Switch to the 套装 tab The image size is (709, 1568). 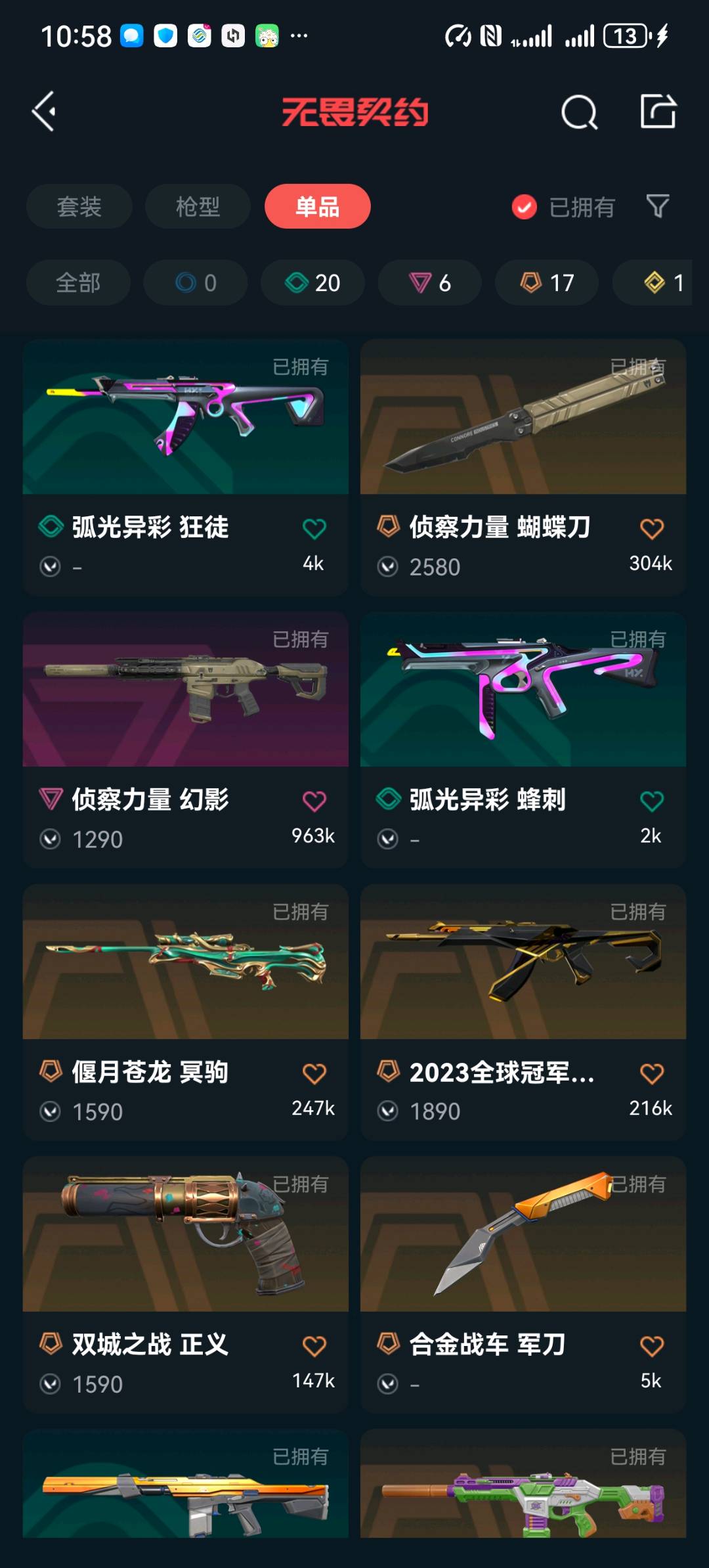79,207
